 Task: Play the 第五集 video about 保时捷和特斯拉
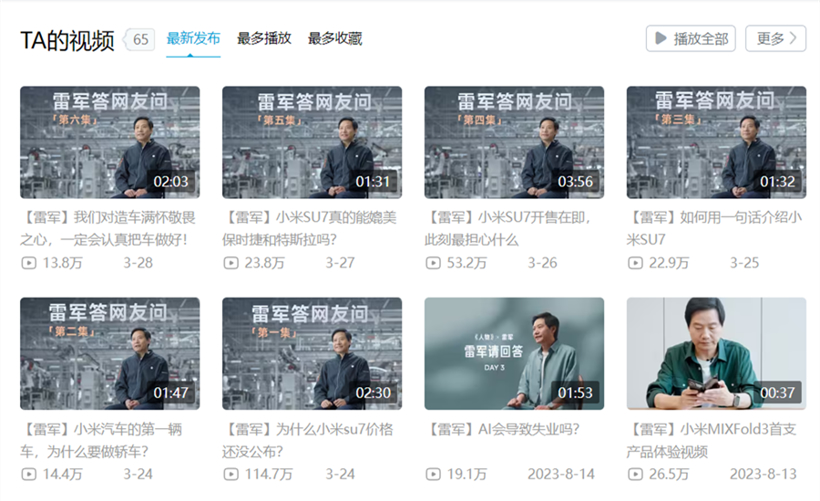coord(312,142)
